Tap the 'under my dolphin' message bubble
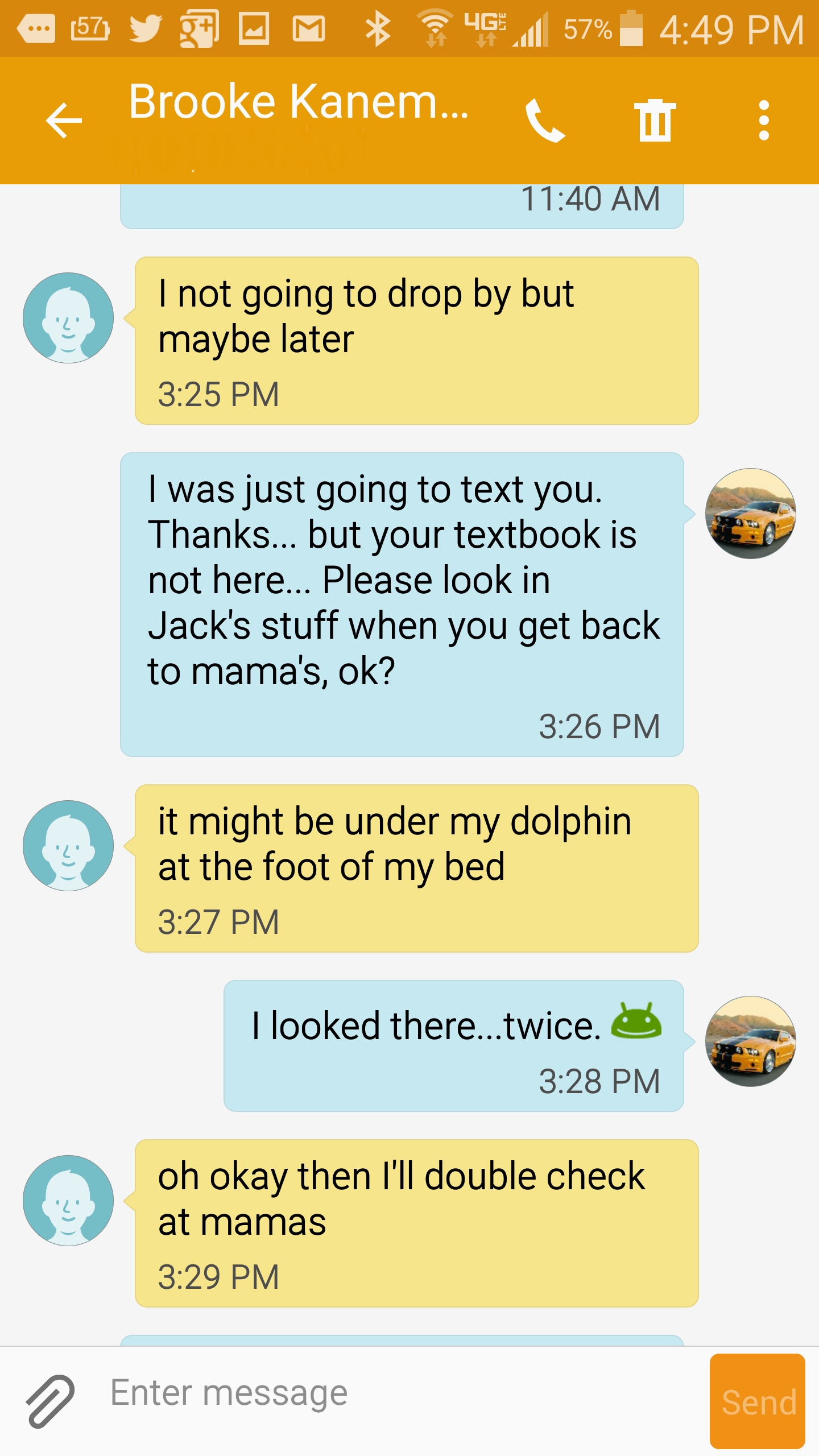The width and height of the screenshot is (819, 1456). point(416,868)
